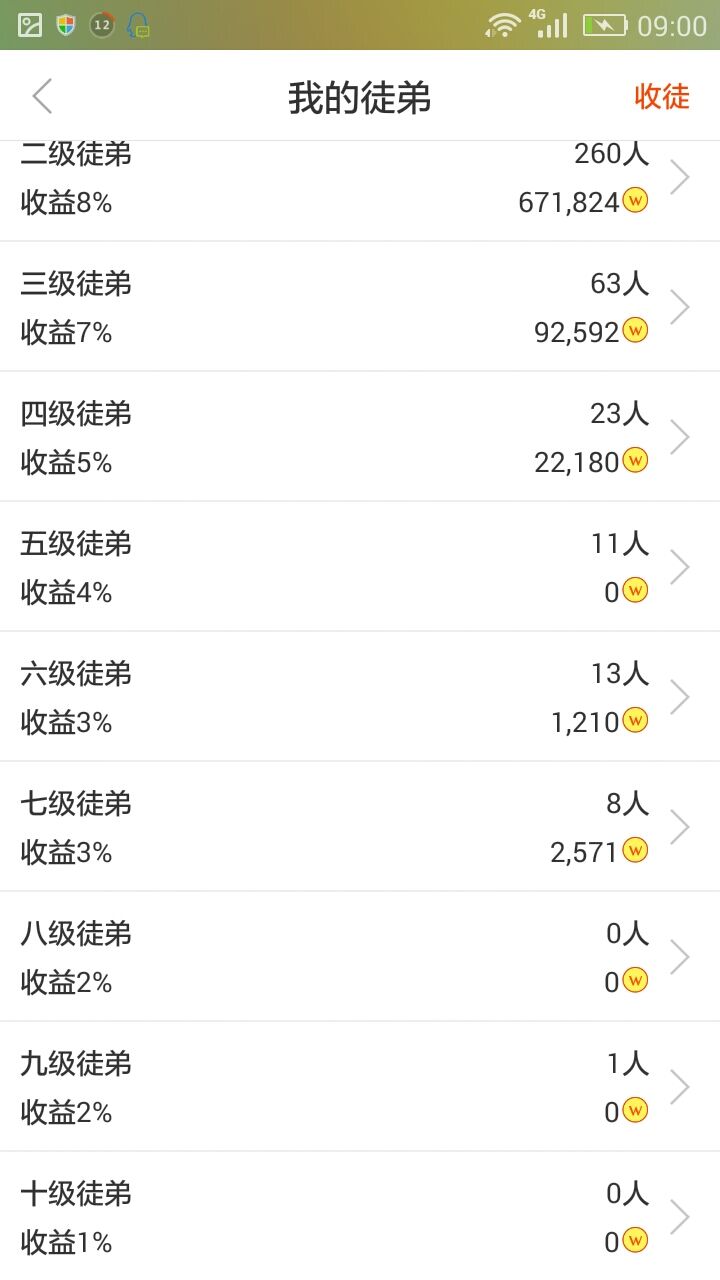Screen dimensions: 720x1280
Task: Select the 五级徒弟 row
Action: pyautogui.click(x=360, y=567)
